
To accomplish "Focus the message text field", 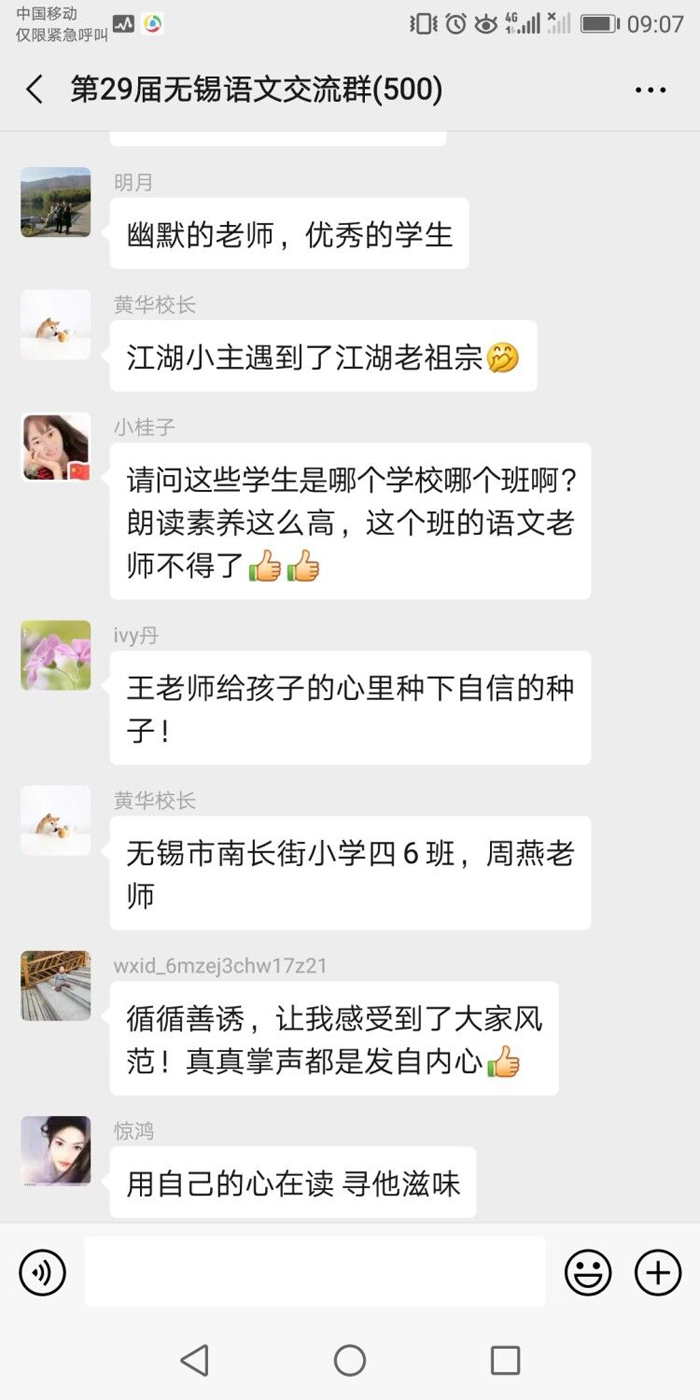I will [x=314, y=1272].
